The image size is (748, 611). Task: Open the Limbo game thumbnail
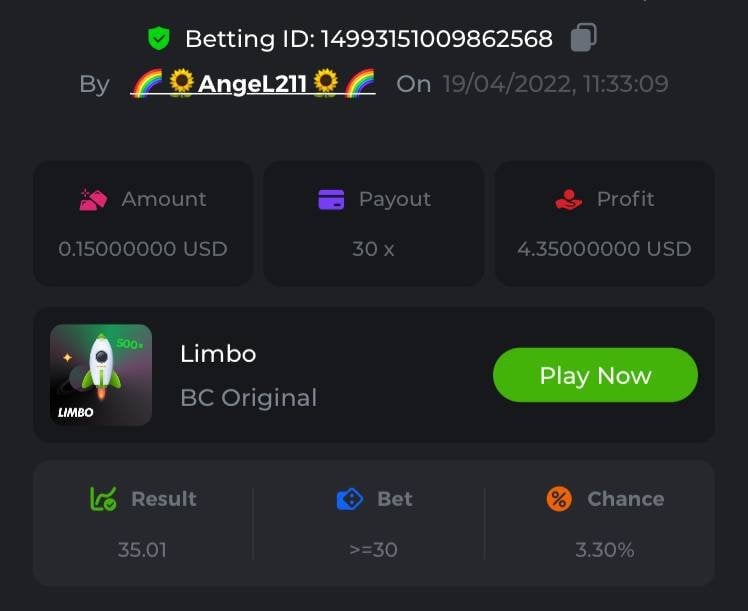coord(101,375)
